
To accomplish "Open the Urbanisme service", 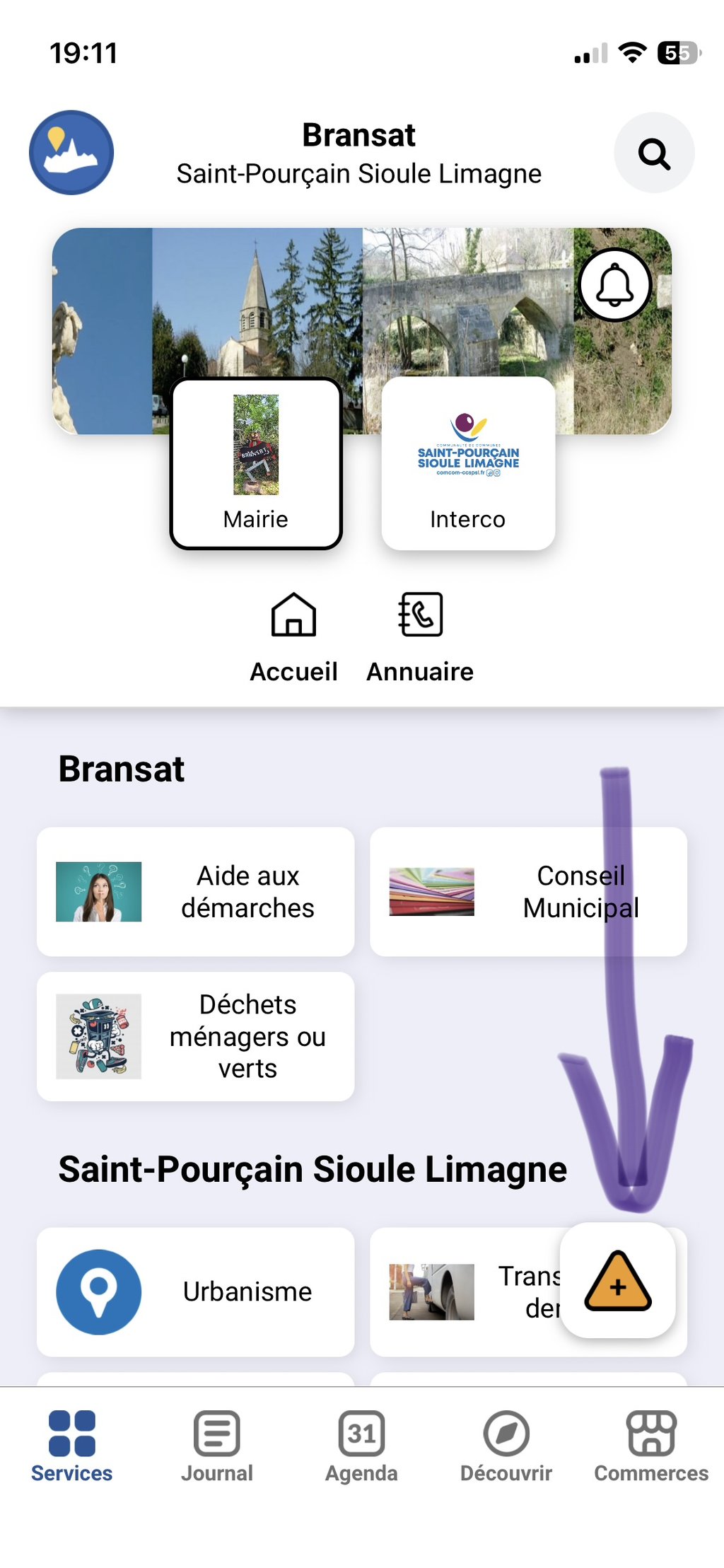I will coord(195,1291).
